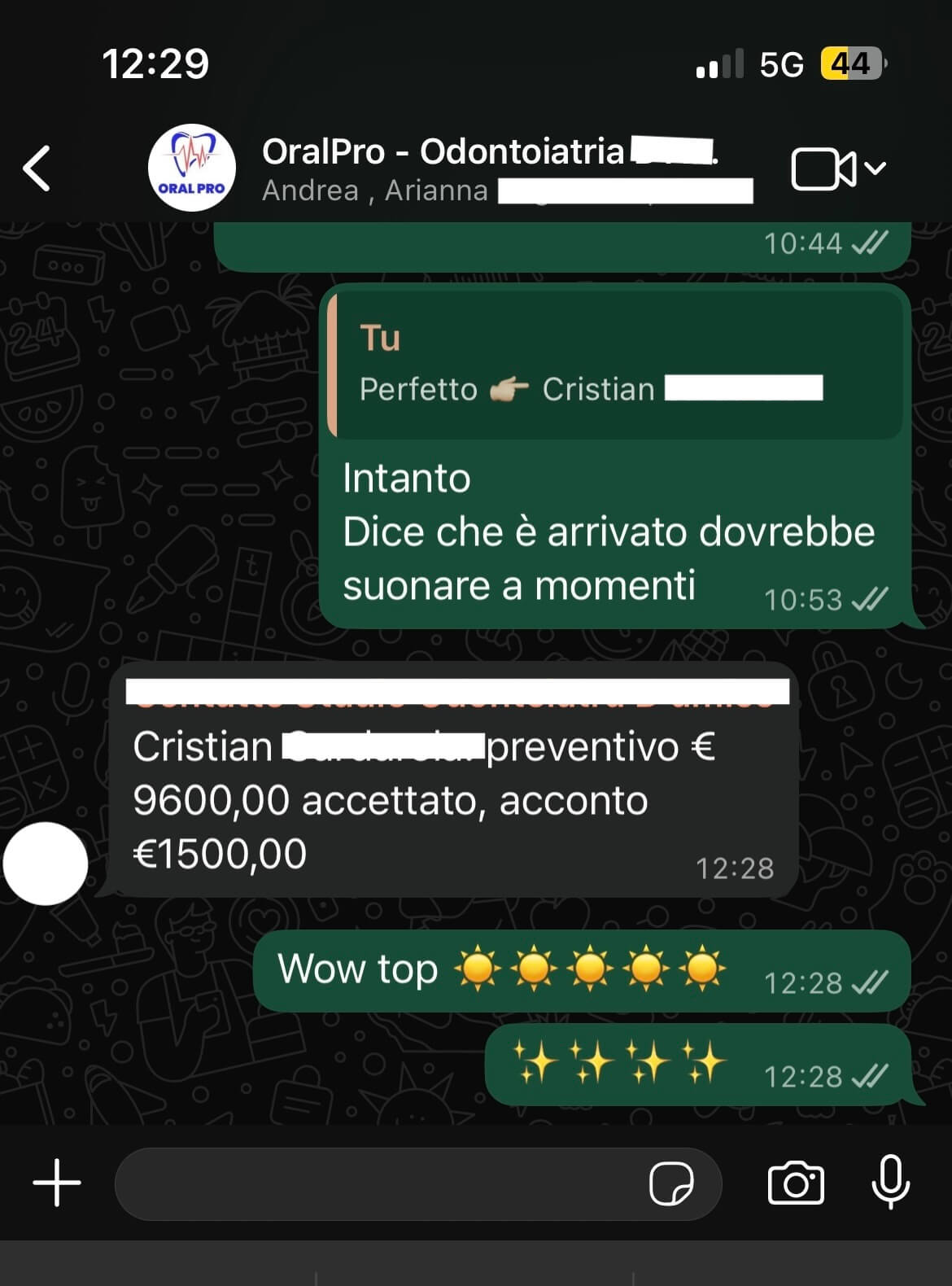Record a voice message
The height and width of the screenshot is (1286, 952).
point(891,1182)
